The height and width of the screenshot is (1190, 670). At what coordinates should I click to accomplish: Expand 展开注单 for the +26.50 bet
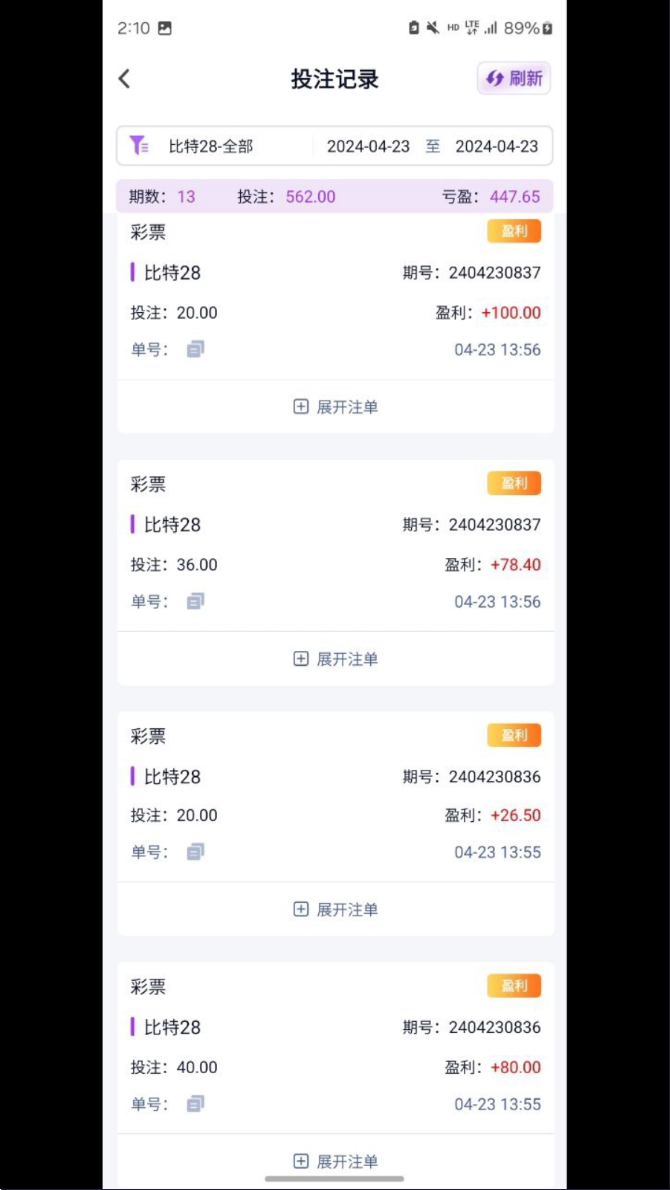coord(335,909)
